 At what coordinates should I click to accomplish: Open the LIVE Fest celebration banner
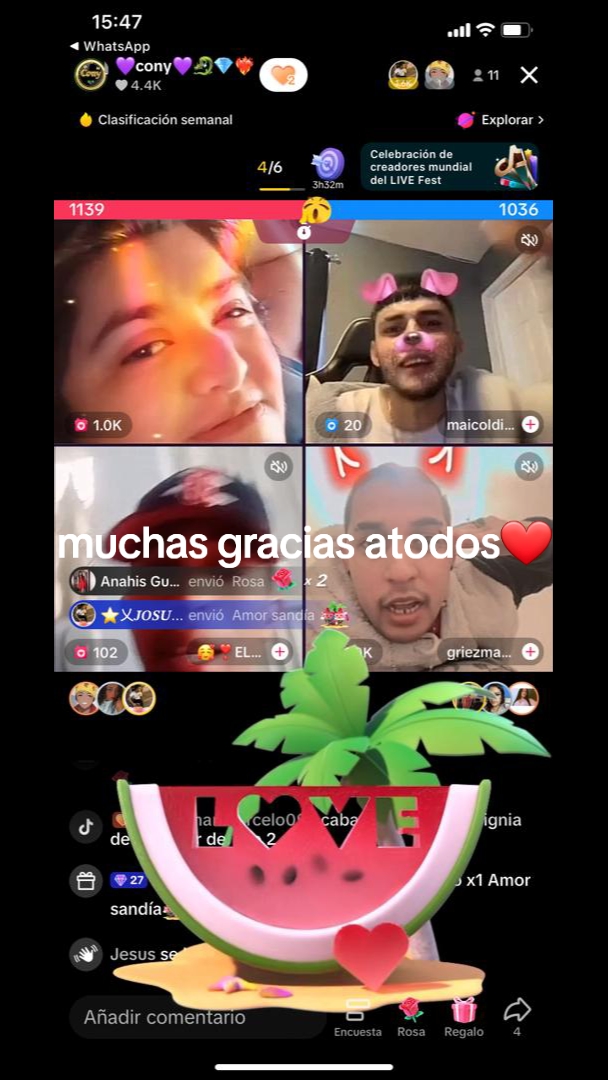click(x=449, y=167)
